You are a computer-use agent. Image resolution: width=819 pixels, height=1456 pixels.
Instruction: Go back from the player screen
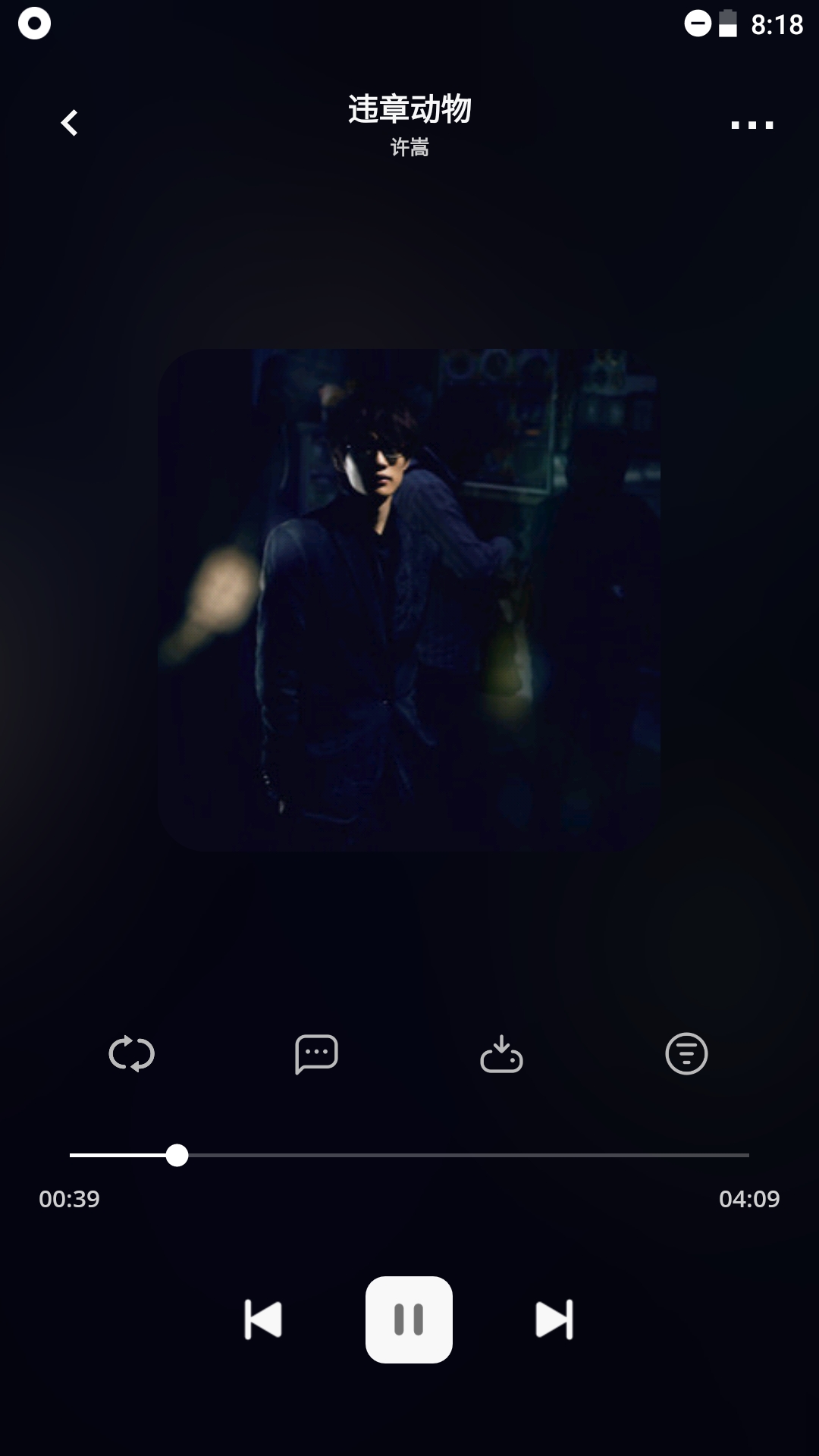click(70, 123)
